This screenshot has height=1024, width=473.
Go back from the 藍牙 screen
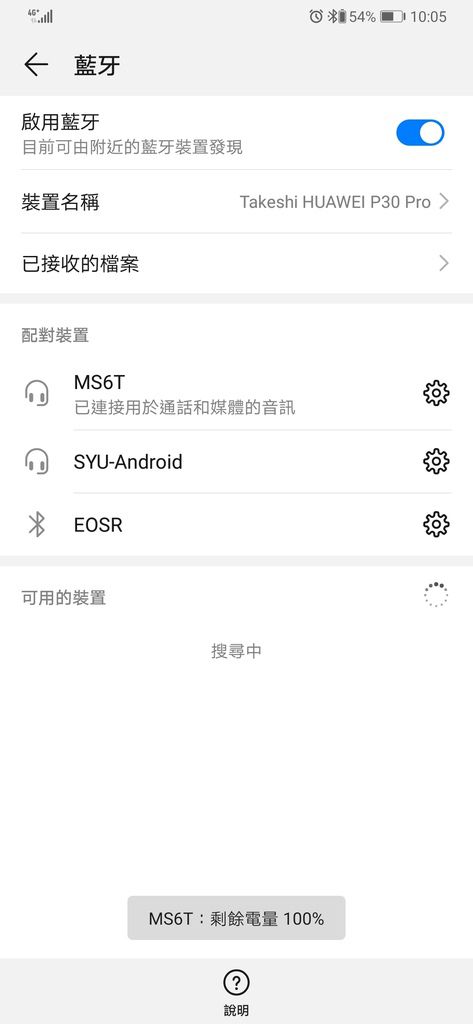point(36,65)
